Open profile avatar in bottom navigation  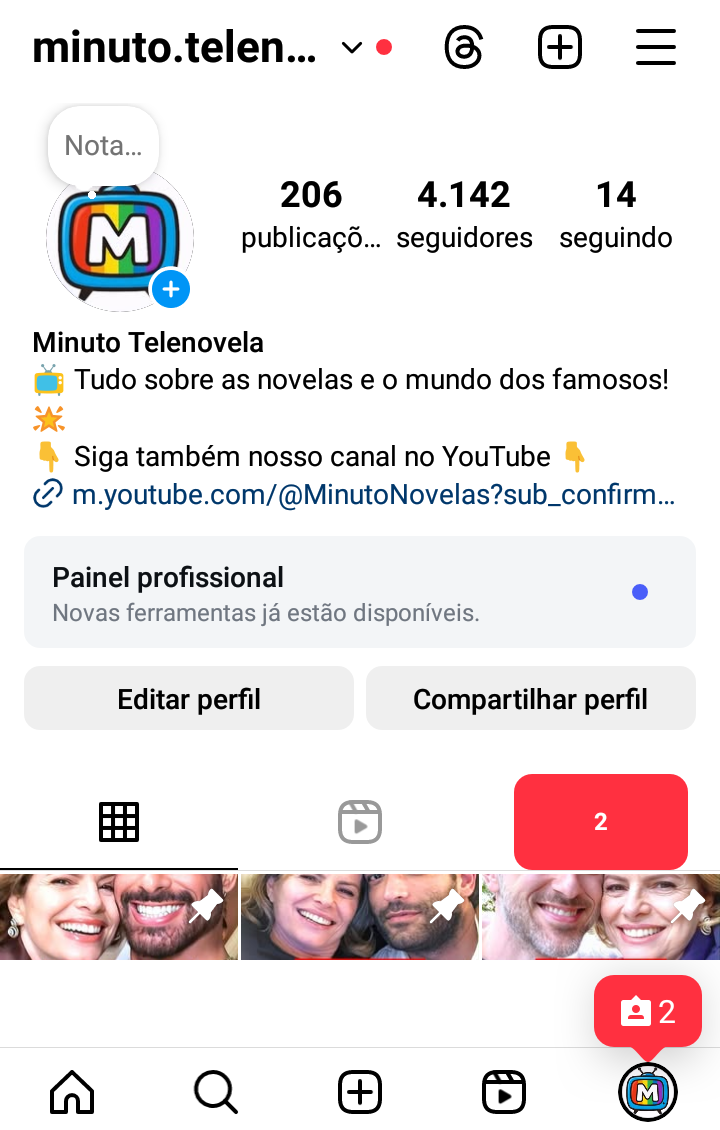pyautogui.click(x=647, y=1091)
